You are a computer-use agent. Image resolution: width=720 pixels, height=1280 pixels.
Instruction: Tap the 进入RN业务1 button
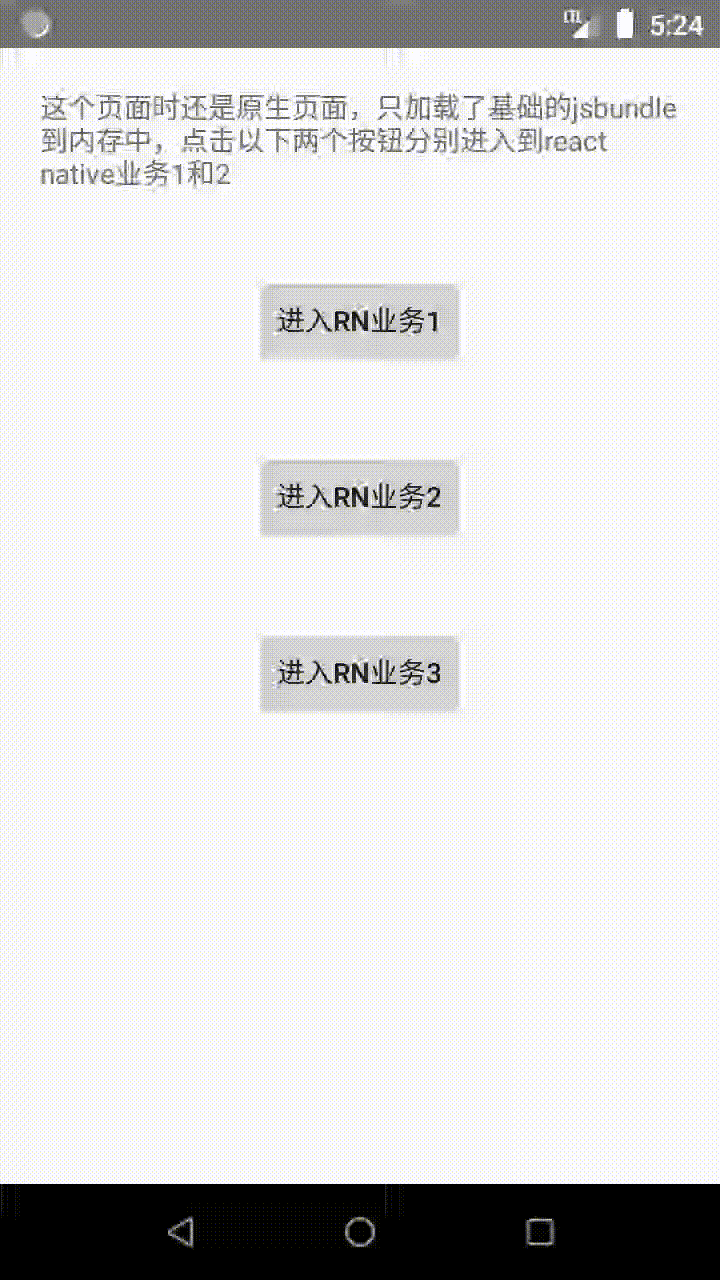click(x=359, y=322)
